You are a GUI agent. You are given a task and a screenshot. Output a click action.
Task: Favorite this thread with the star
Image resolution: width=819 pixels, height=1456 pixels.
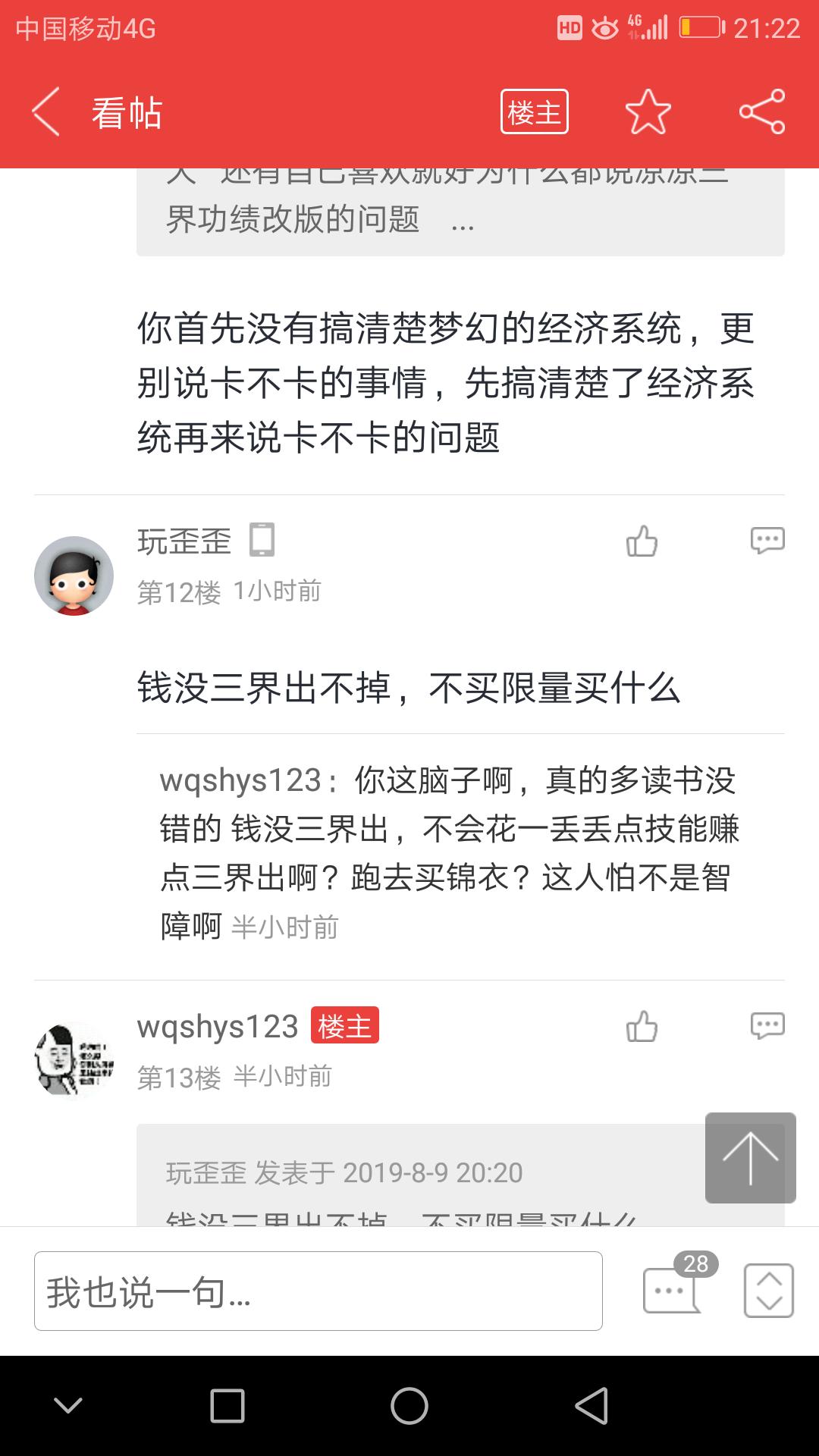coord(648,112)
